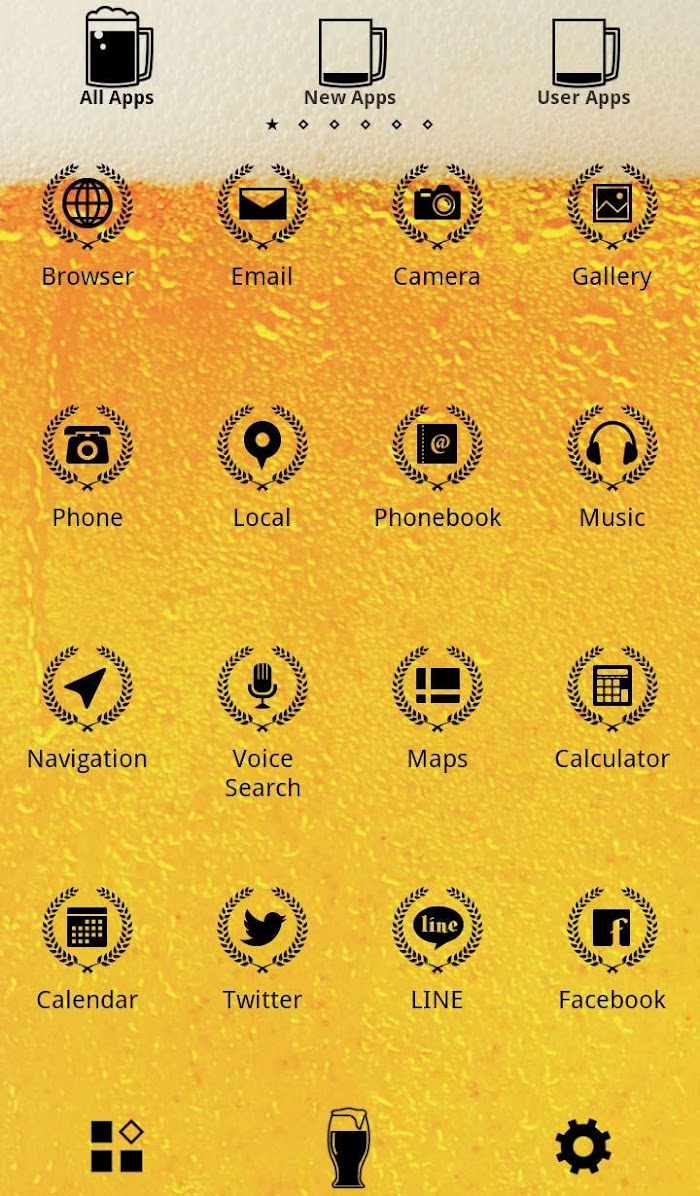Switch to the User Apps tab
Screen dimensions: 700x1196
coord(583,61)
